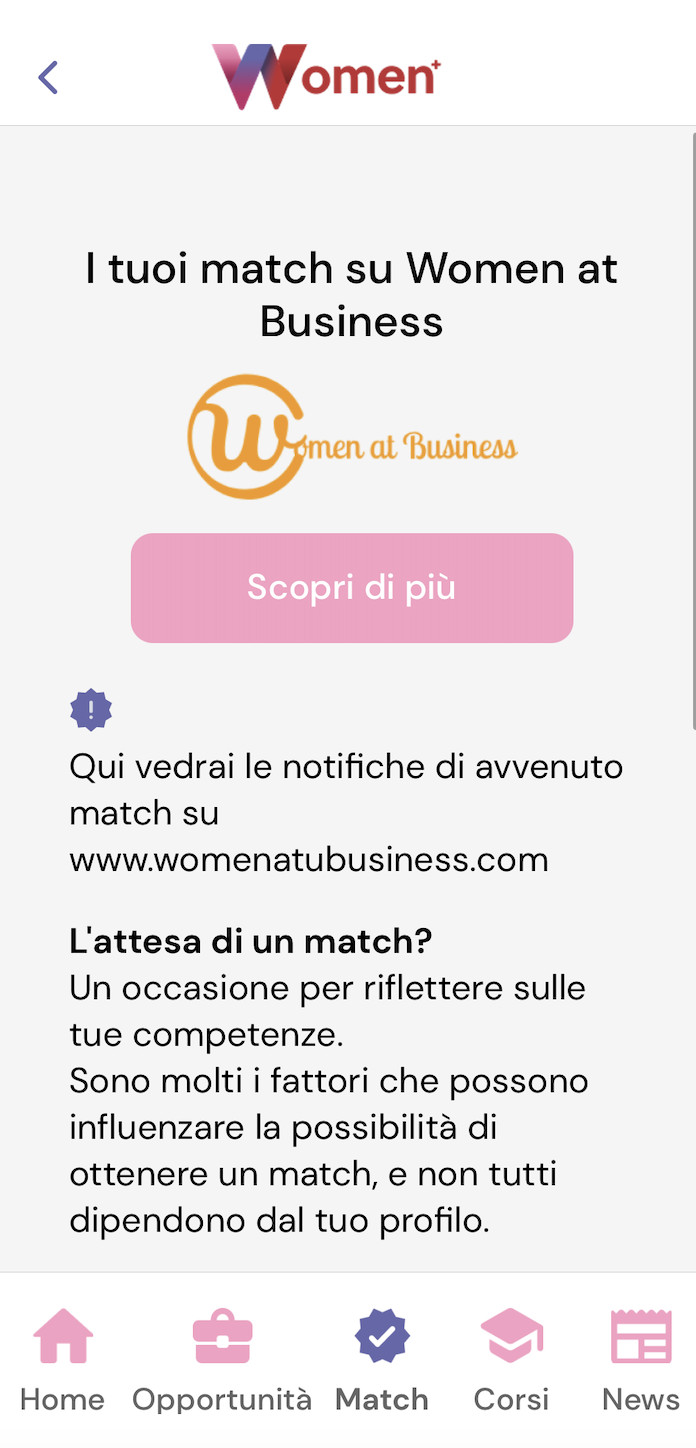Viewport: 696px width, 1448px height.
Task: Open the News tab
Action: pyautogui.click(x=640, y=1360)
